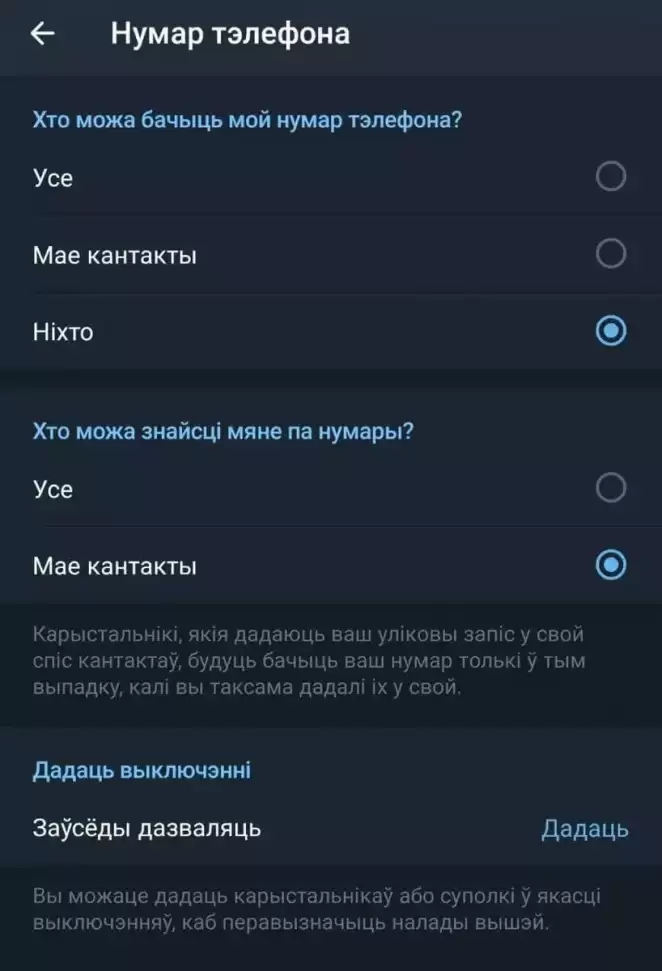
Task: Choose Мае кантакты for finding me by number
Action: (610, 566)
